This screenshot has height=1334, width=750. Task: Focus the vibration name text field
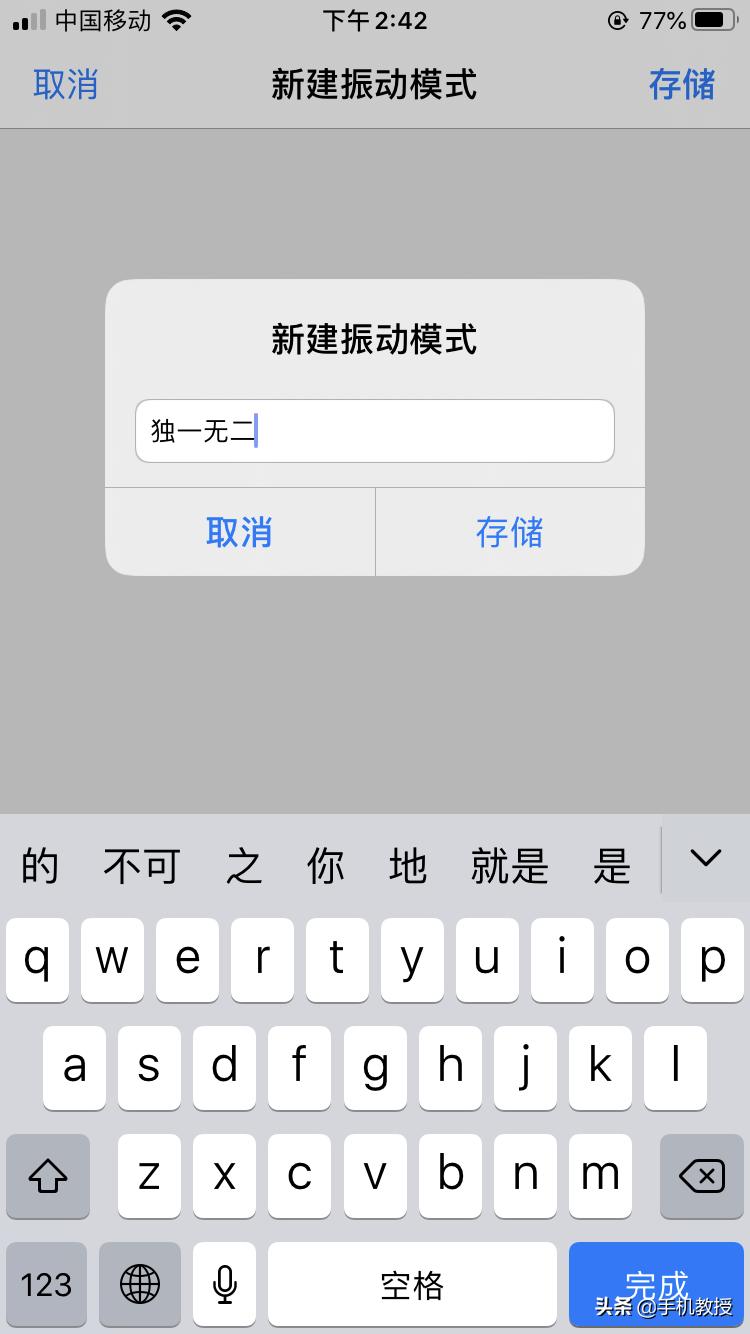tap(374, 431)
